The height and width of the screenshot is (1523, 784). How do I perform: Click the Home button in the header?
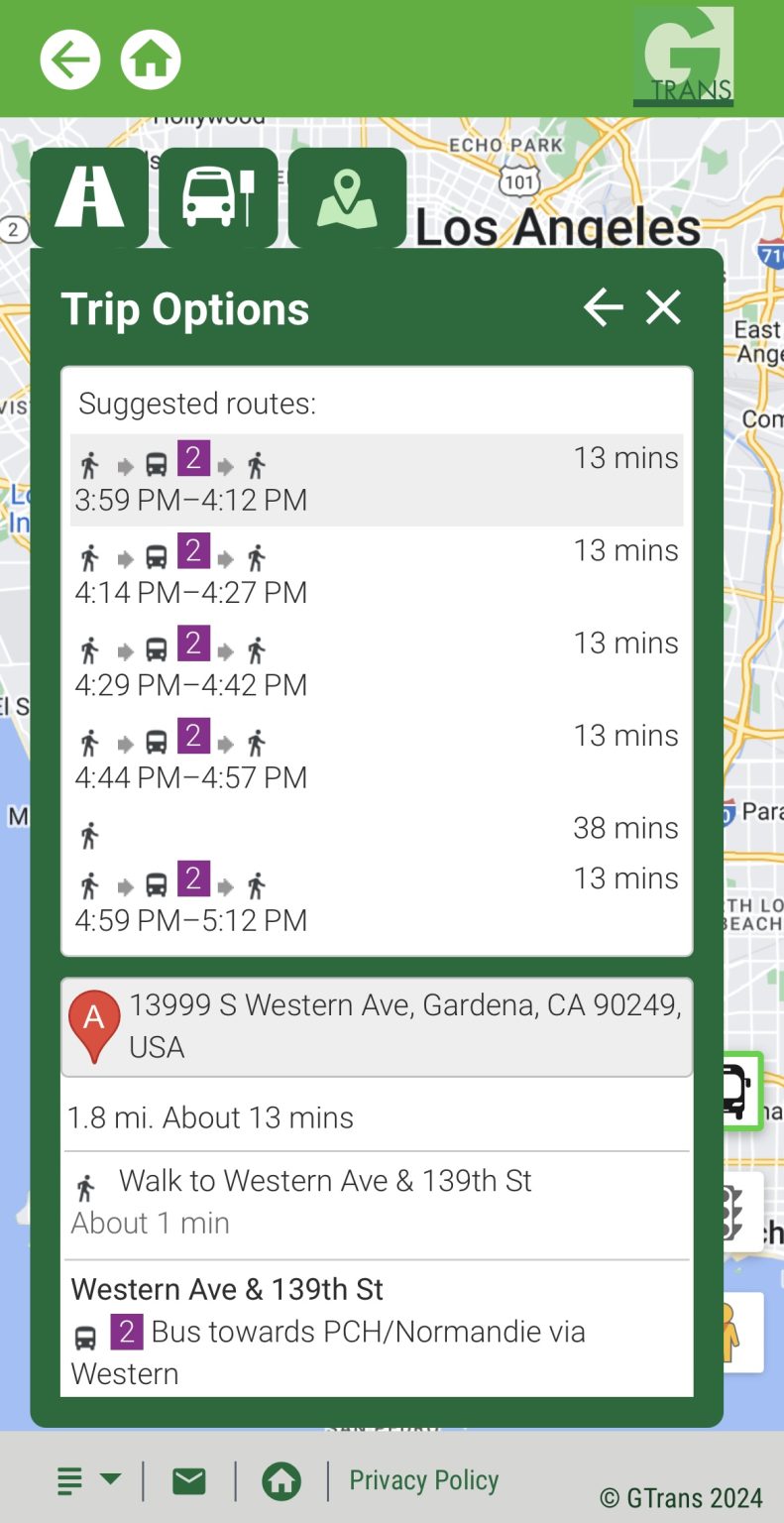click(x=150, y=59)
